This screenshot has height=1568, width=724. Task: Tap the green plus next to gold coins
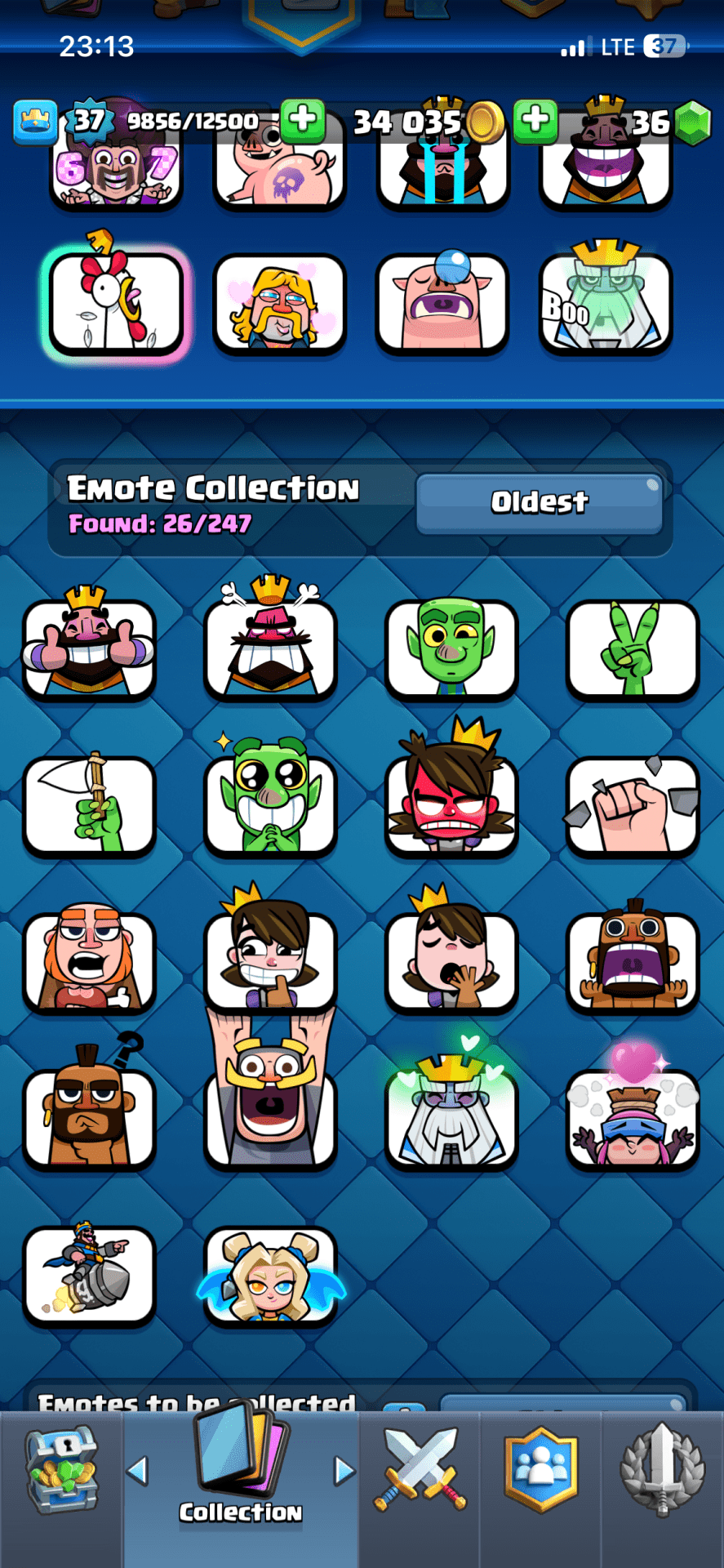(x=535, y=120)
